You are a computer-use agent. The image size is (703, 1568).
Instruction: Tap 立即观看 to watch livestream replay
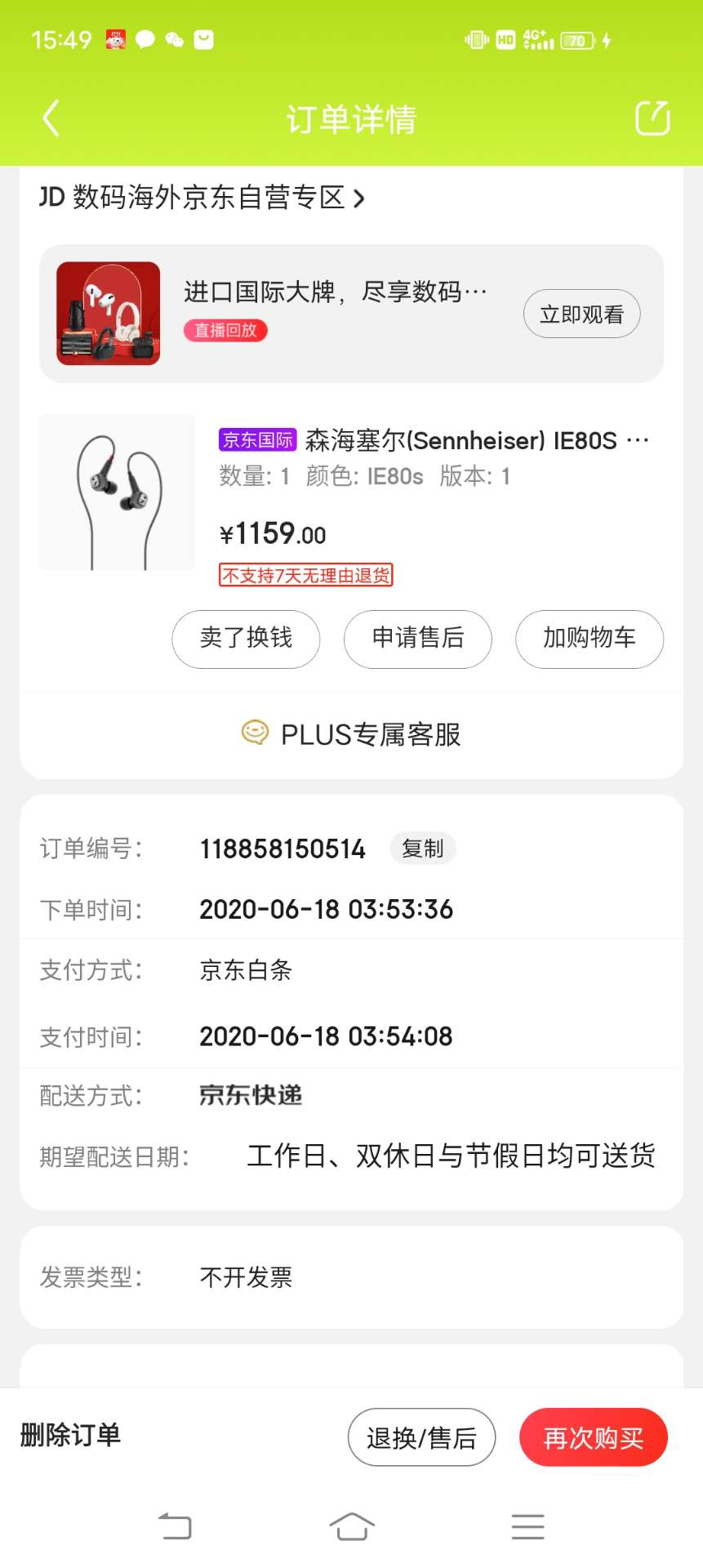click(x=581, y=314)
